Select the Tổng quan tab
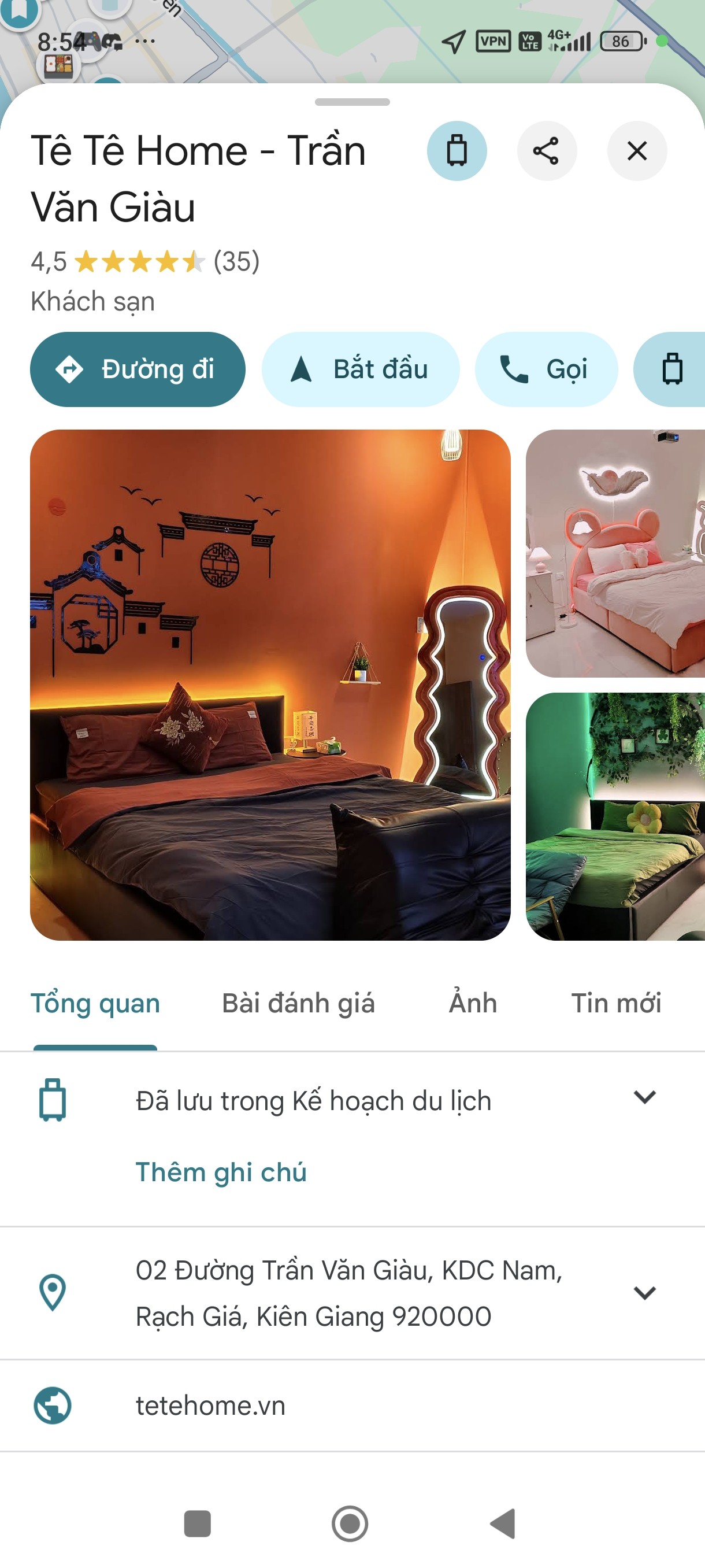This screenshot has width=705, height=1568. [95, 1003]
